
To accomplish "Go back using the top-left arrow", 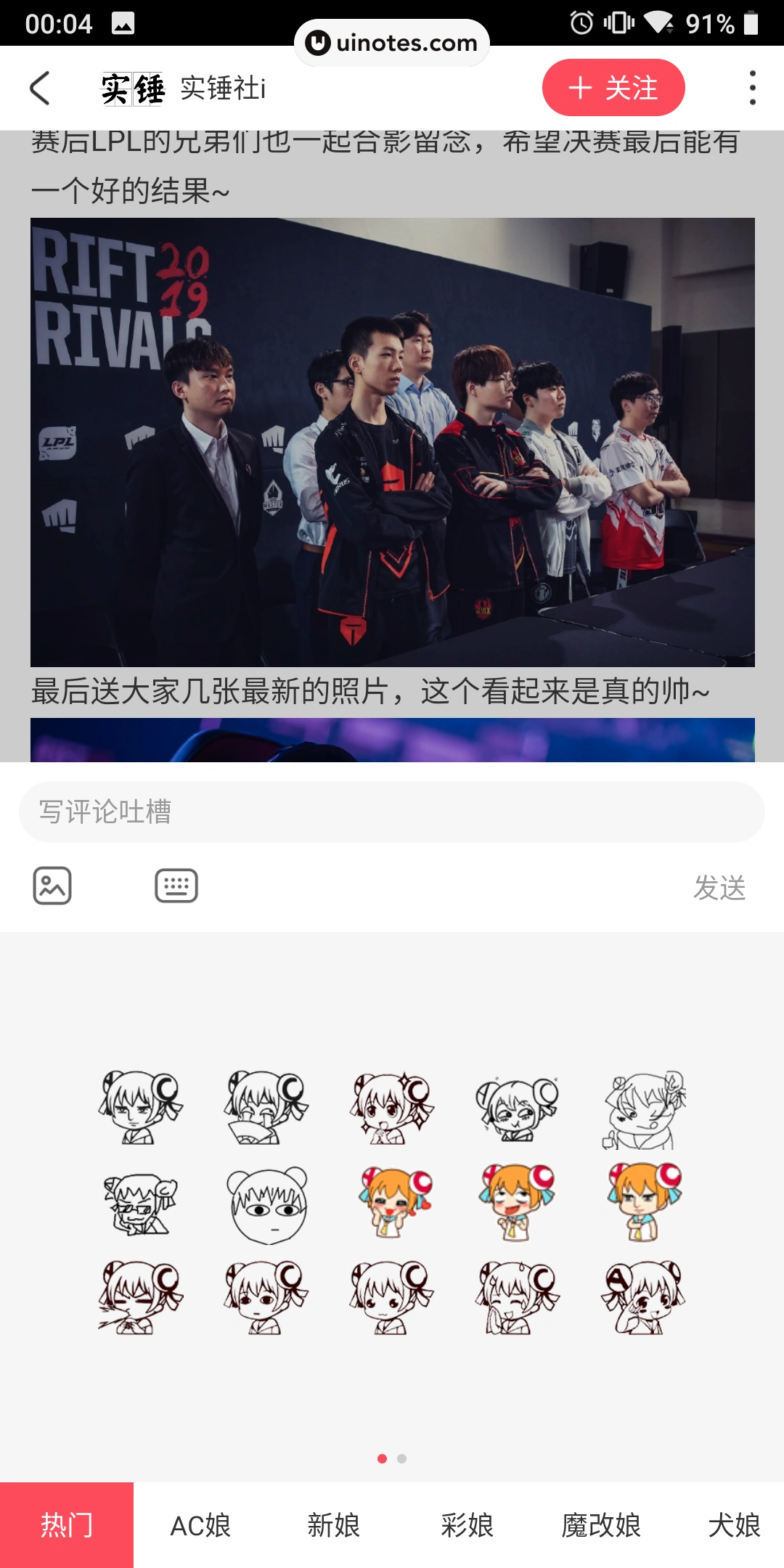I will tap(40, 89).
